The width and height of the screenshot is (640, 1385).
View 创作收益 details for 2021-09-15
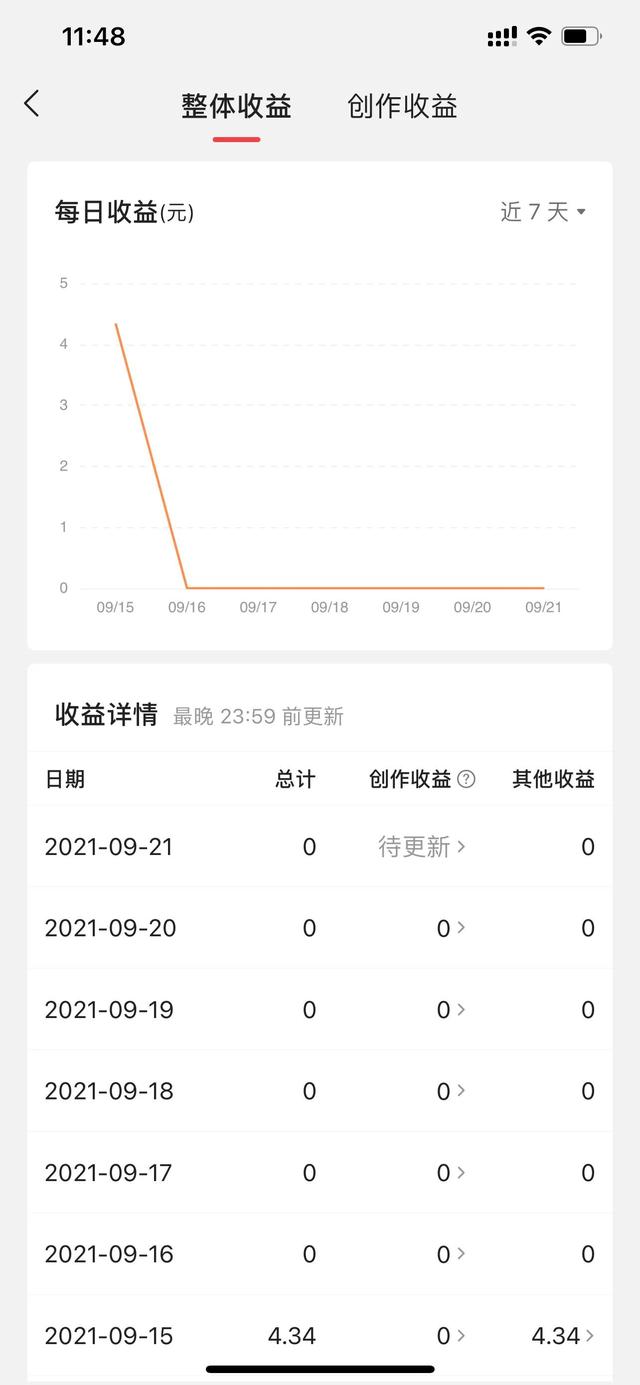point(451,1335)
